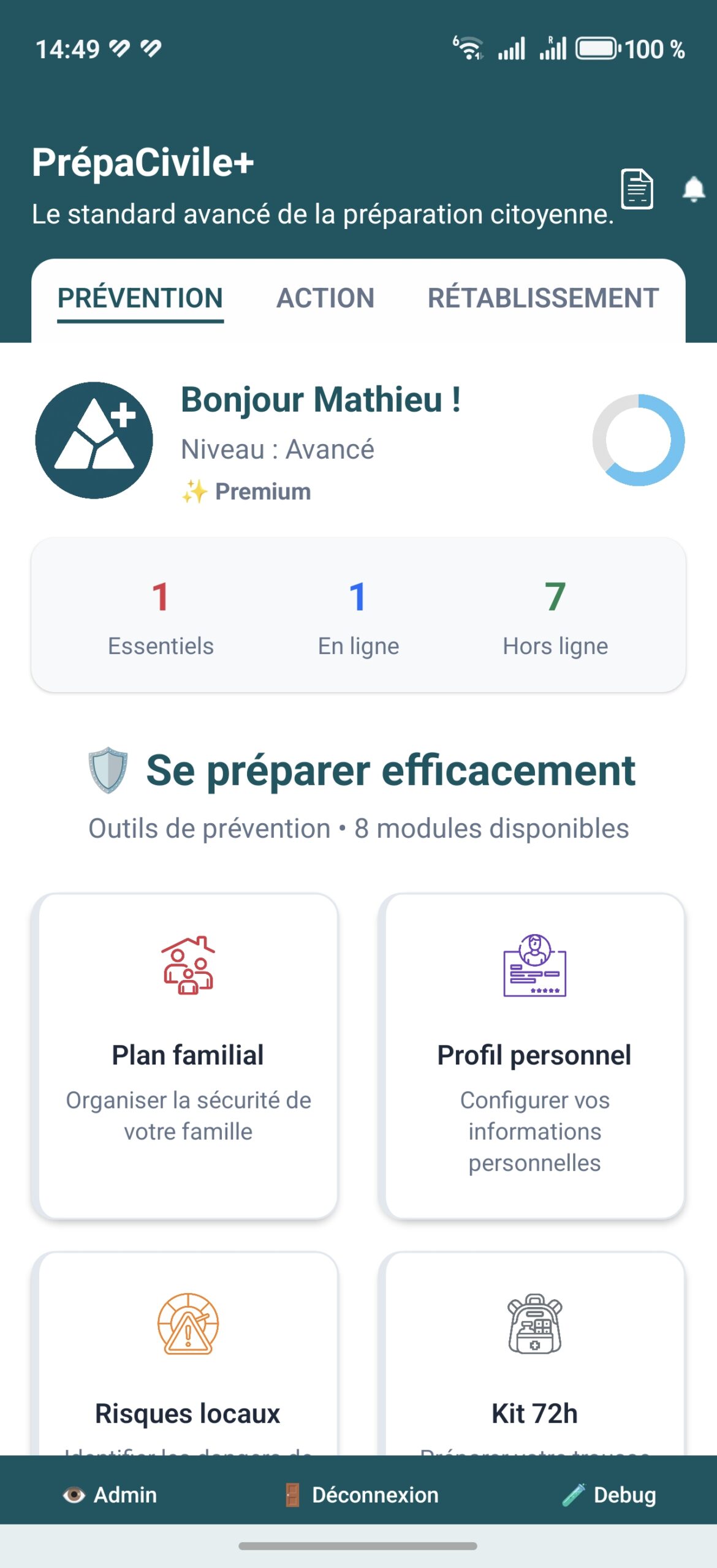Open the Debug option
This screenshot has width=717, height=1568.
tap(609, 1495)
